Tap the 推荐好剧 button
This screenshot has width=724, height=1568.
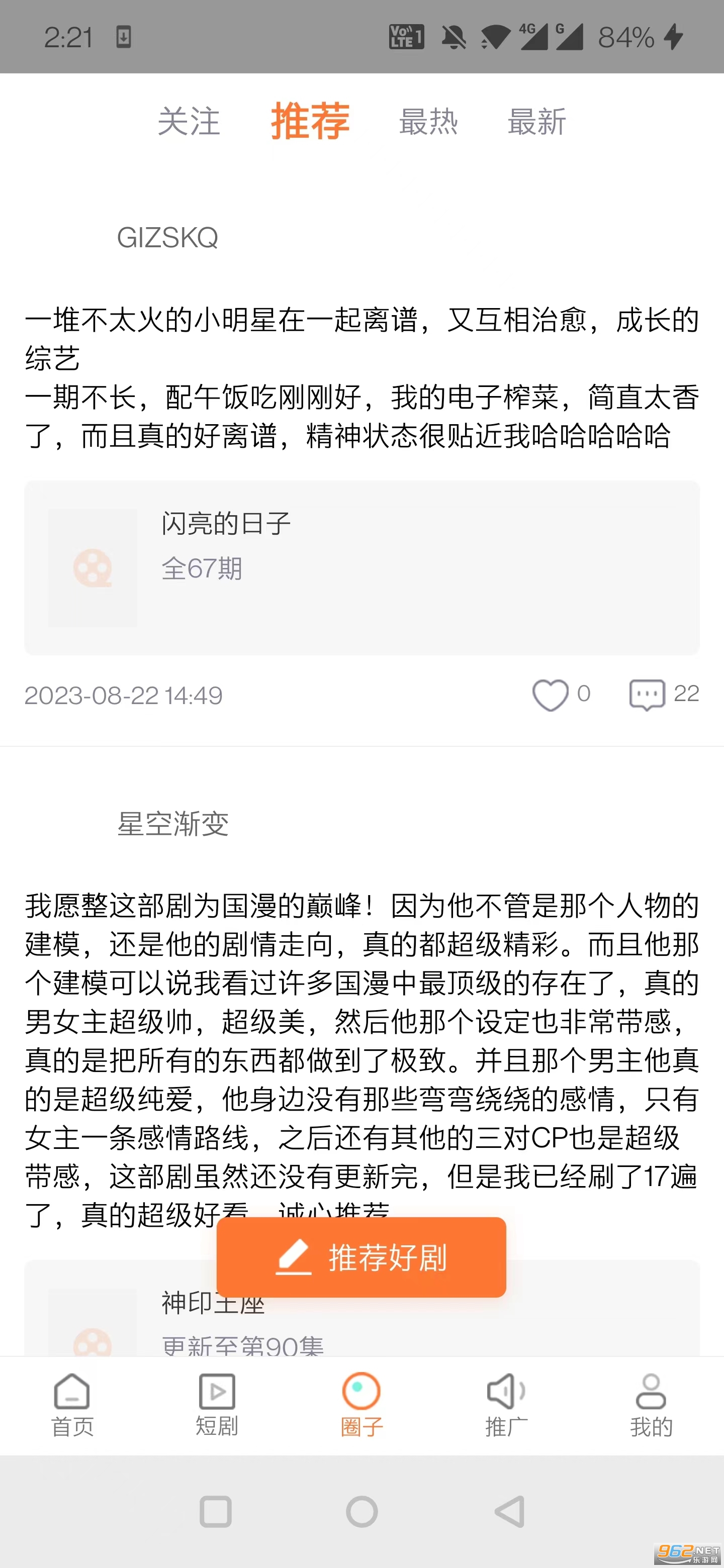pos(361,1257)
